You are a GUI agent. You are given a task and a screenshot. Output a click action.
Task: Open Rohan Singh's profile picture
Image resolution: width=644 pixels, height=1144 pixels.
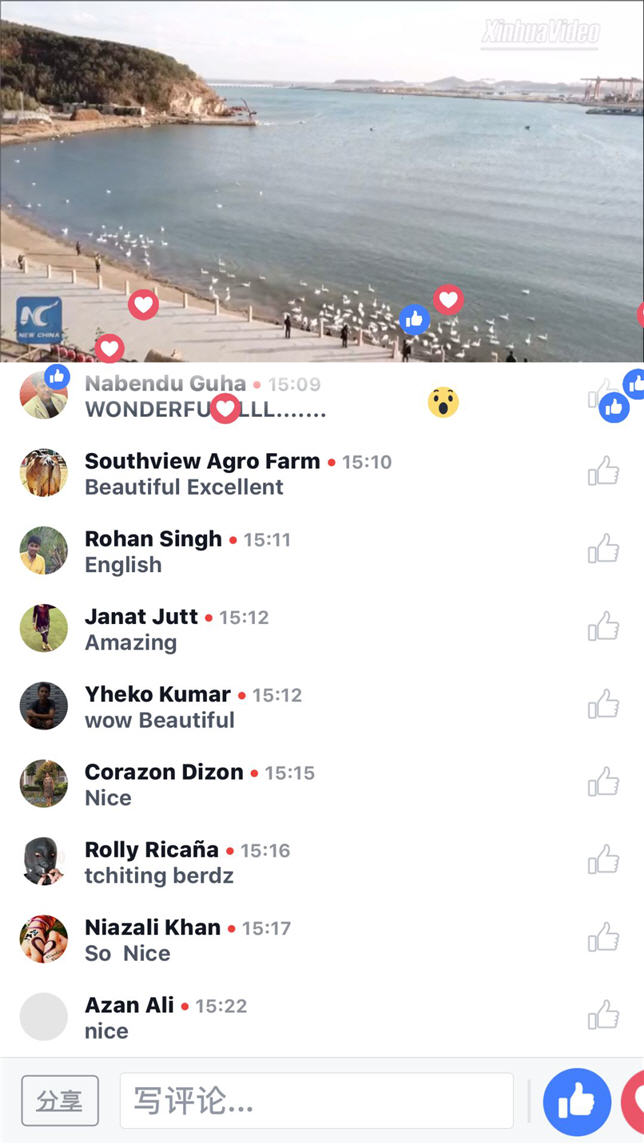(44, 550)
